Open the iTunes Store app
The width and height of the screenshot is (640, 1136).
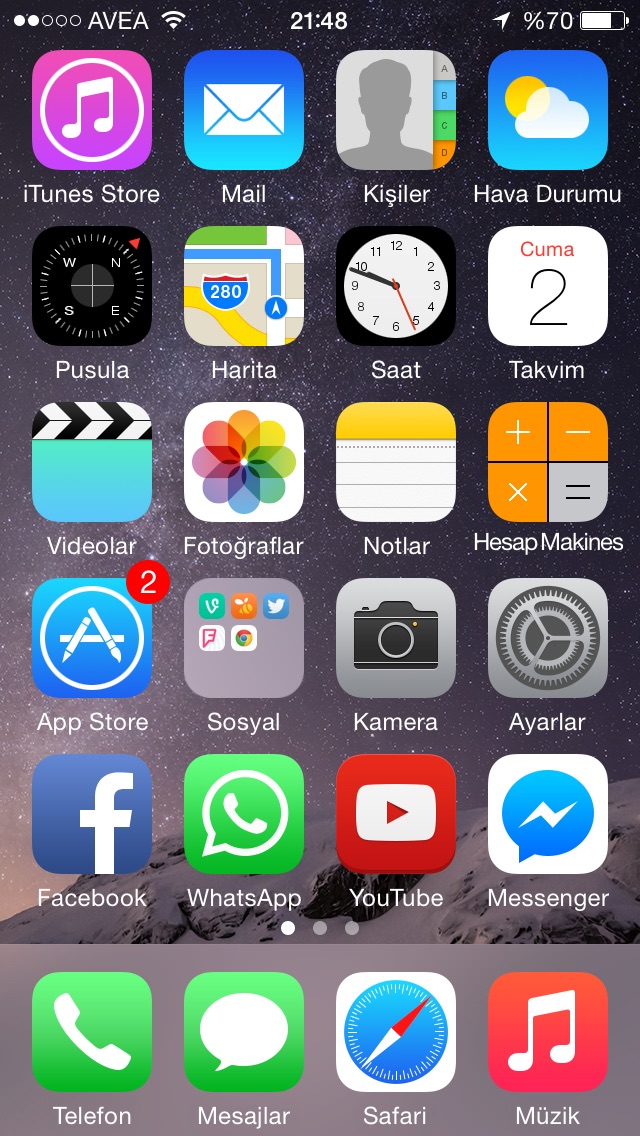pyautogui.click(x=92, y=110)
